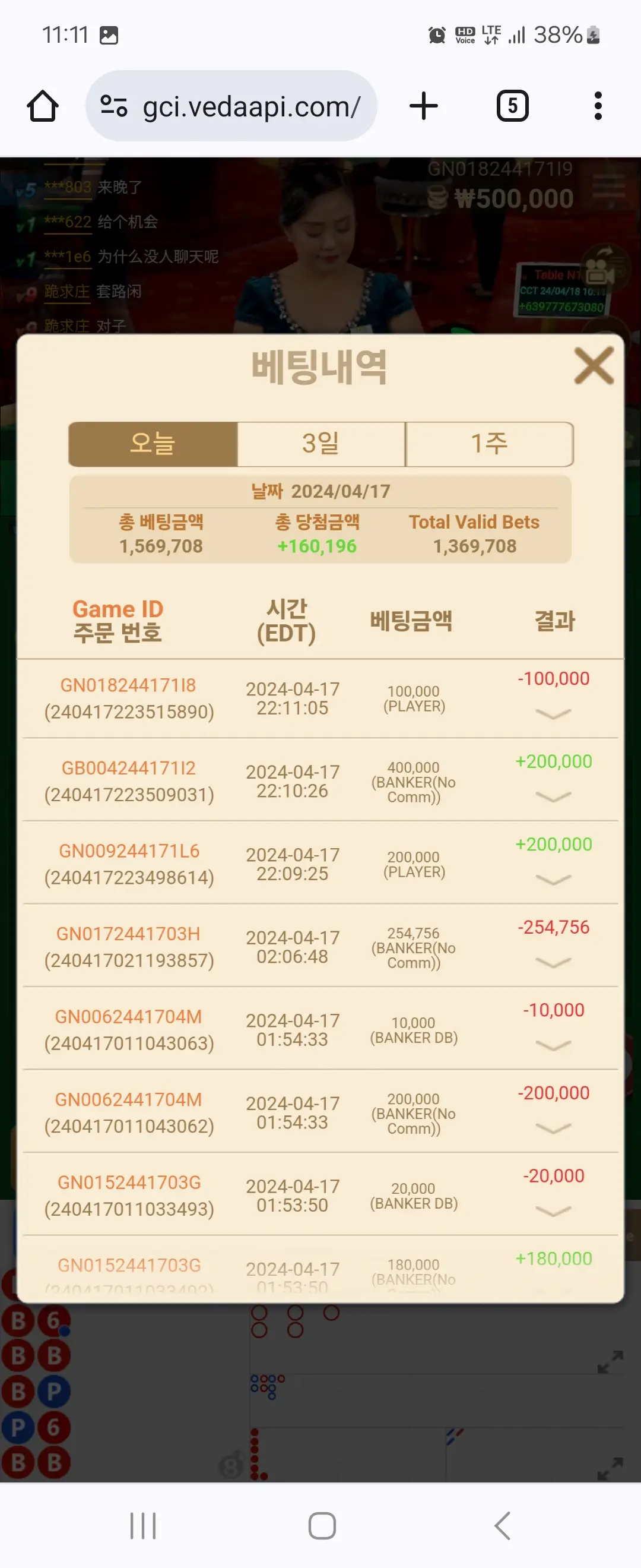Expand the -200,000 bet for GN0062441704M
641x1568 pixels.
(553, 1127)
